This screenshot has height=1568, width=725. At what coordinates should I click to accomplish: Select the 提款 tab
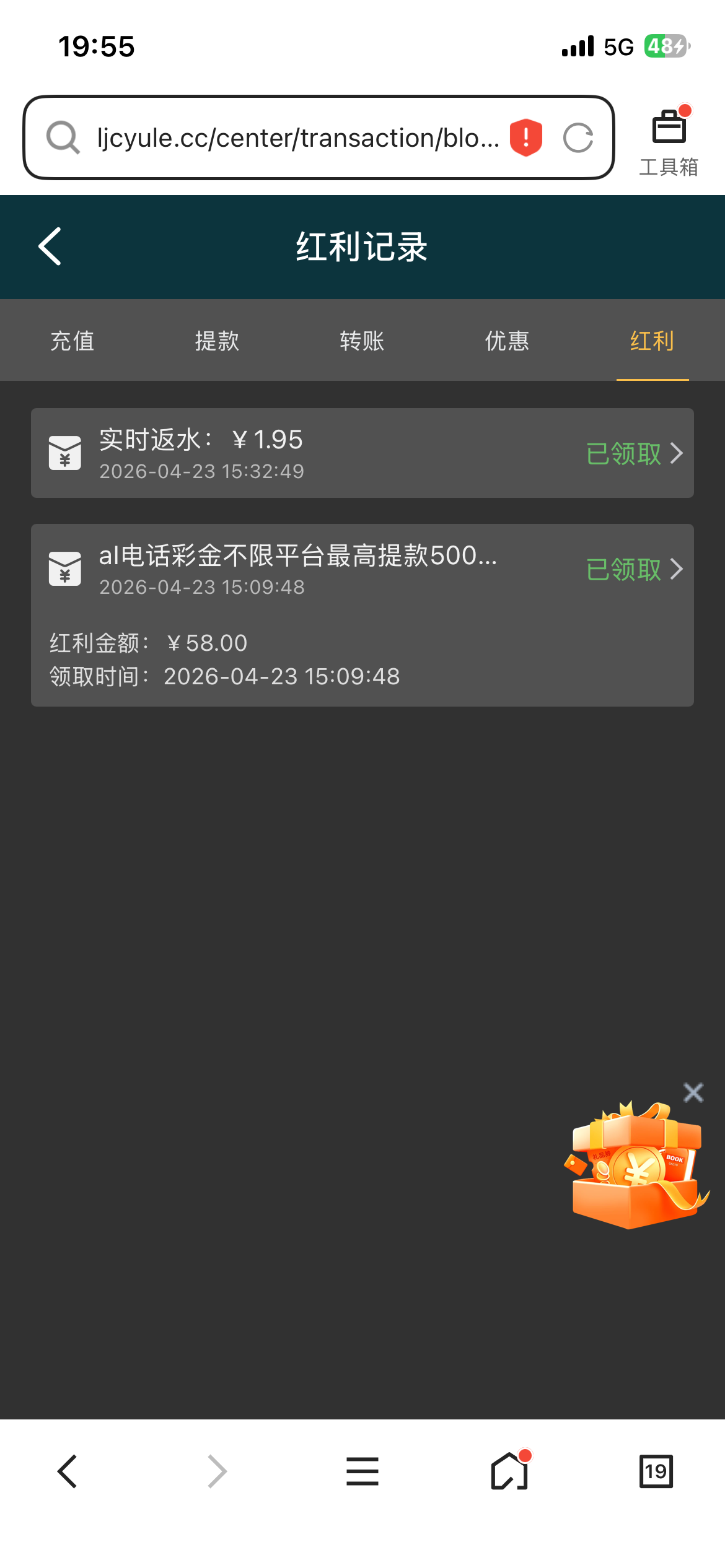click(217, 341)
